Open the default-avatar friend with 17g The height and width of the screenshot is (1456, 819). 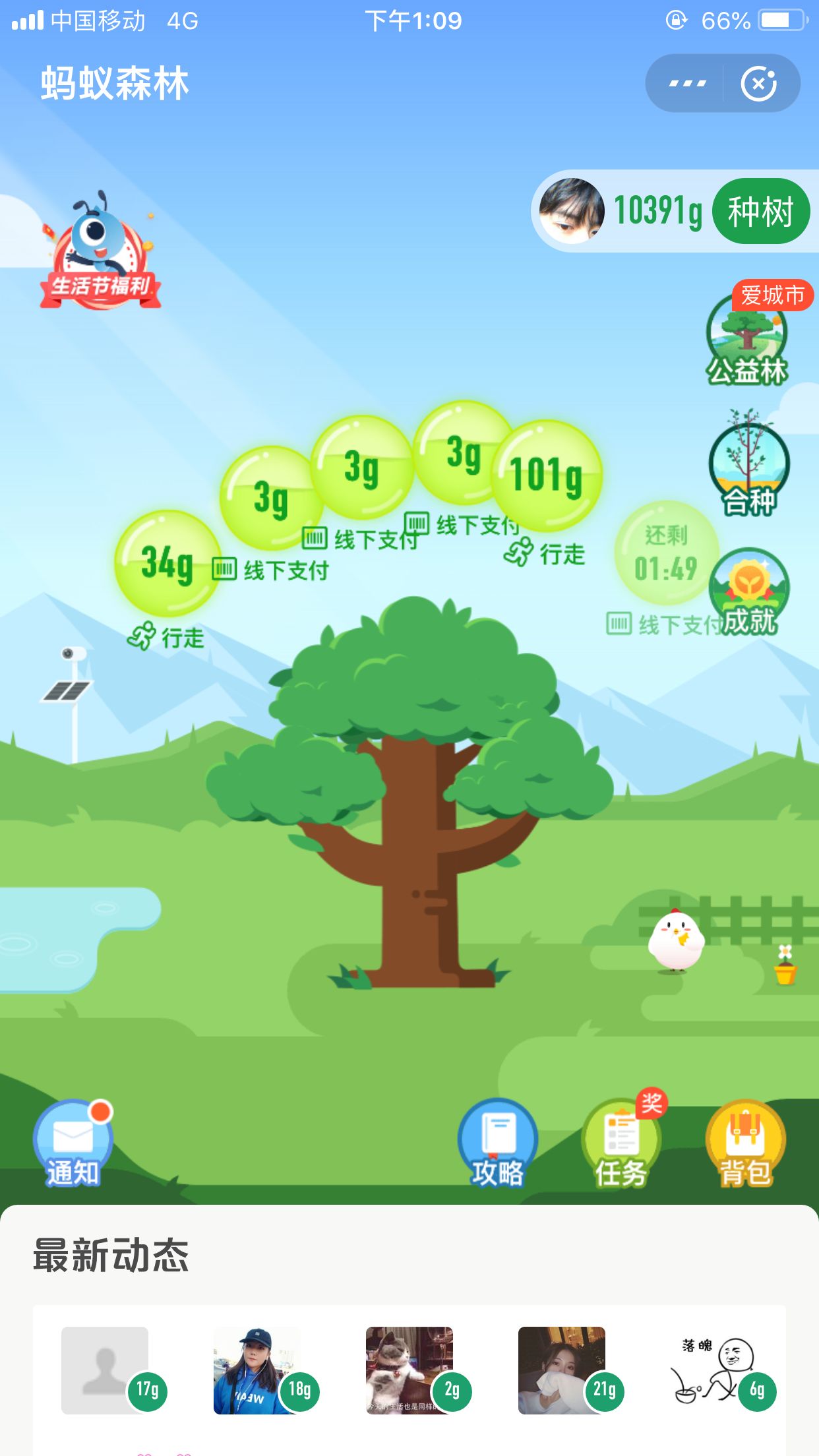pyautogui.click(x=105, y=1370)
